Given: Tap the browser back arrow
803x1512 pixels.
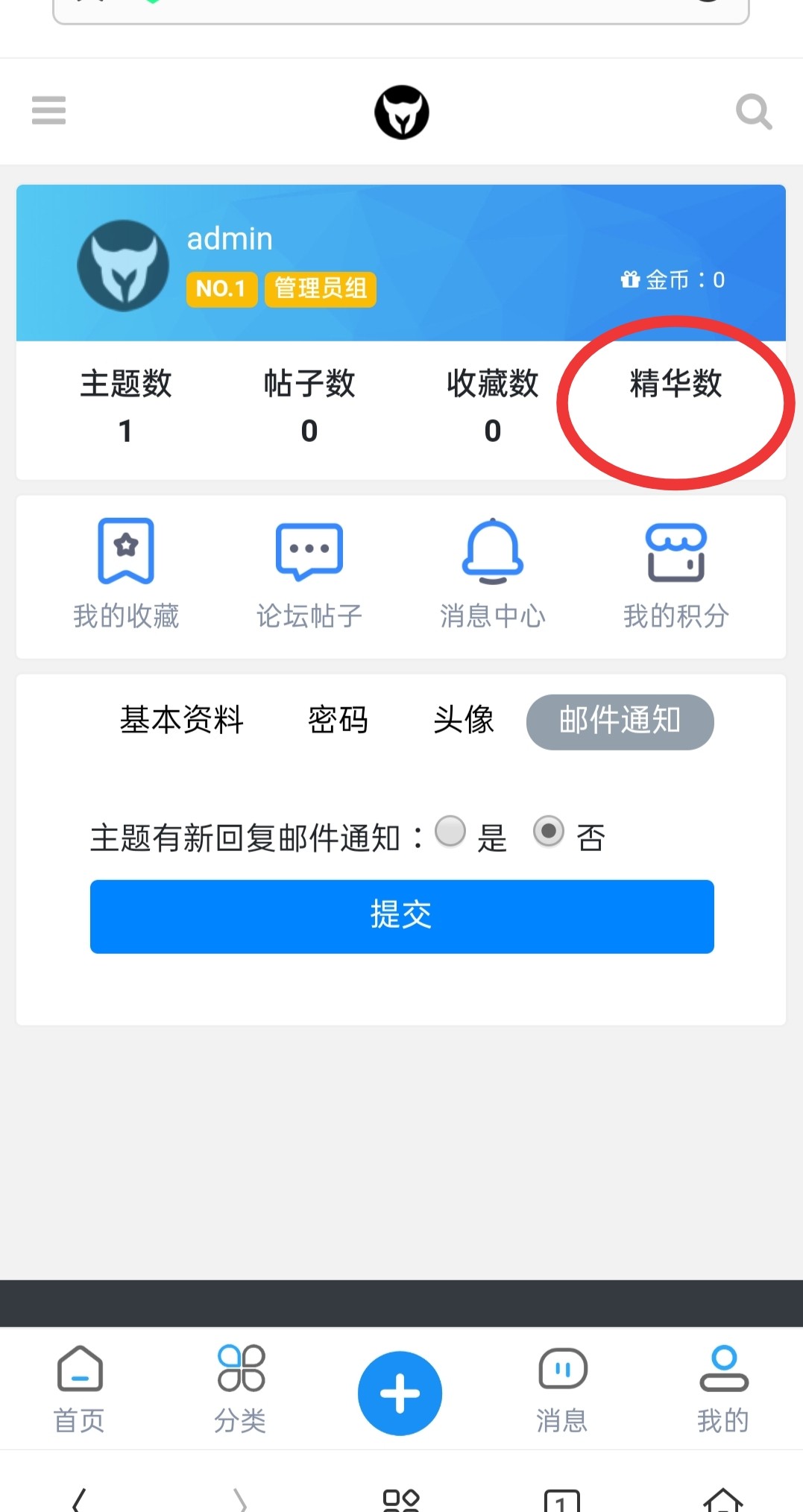Looking at the screenshot, I should coord(79,1499).
